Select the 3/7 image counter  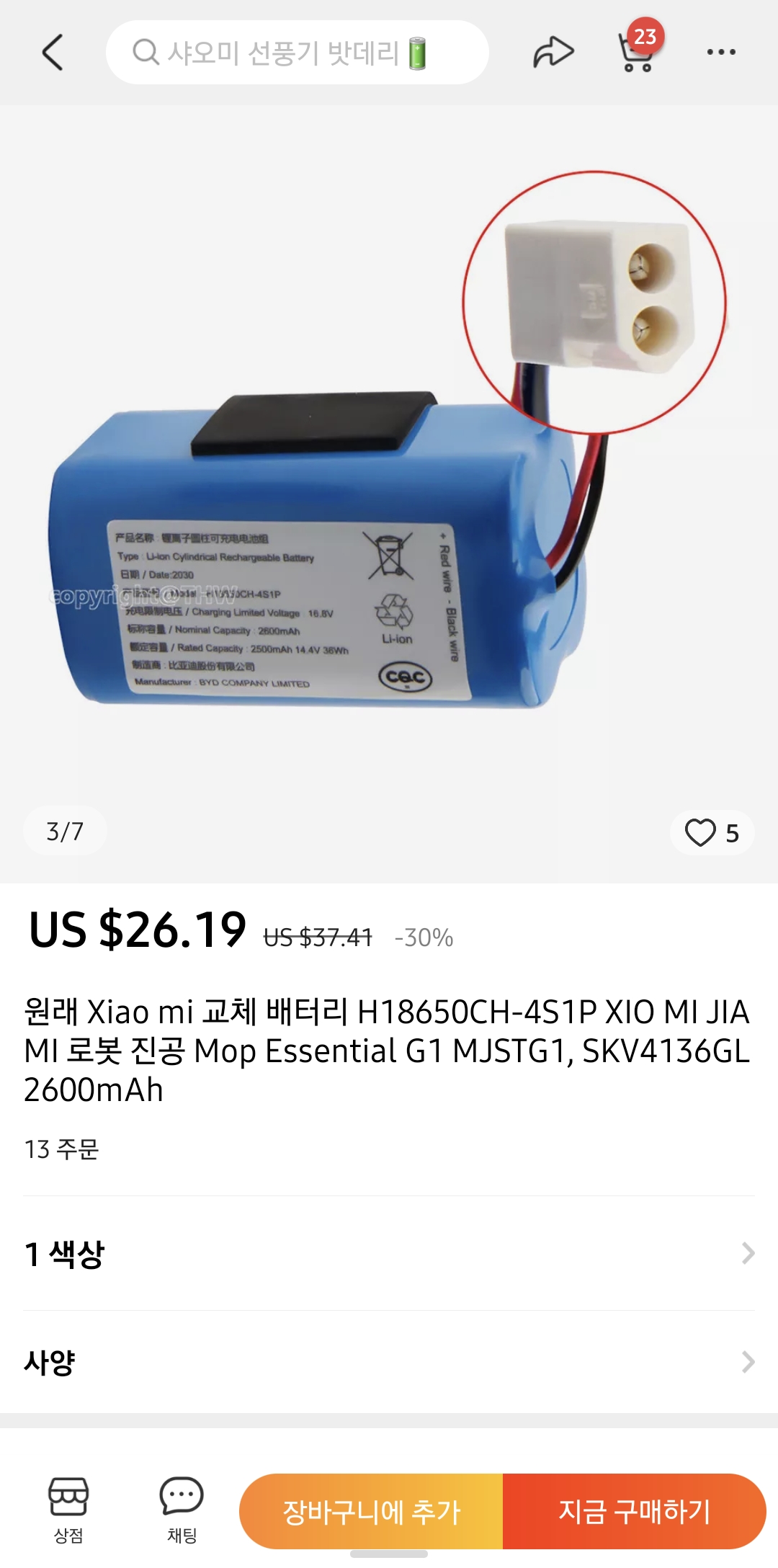click(x=64, y=832)
